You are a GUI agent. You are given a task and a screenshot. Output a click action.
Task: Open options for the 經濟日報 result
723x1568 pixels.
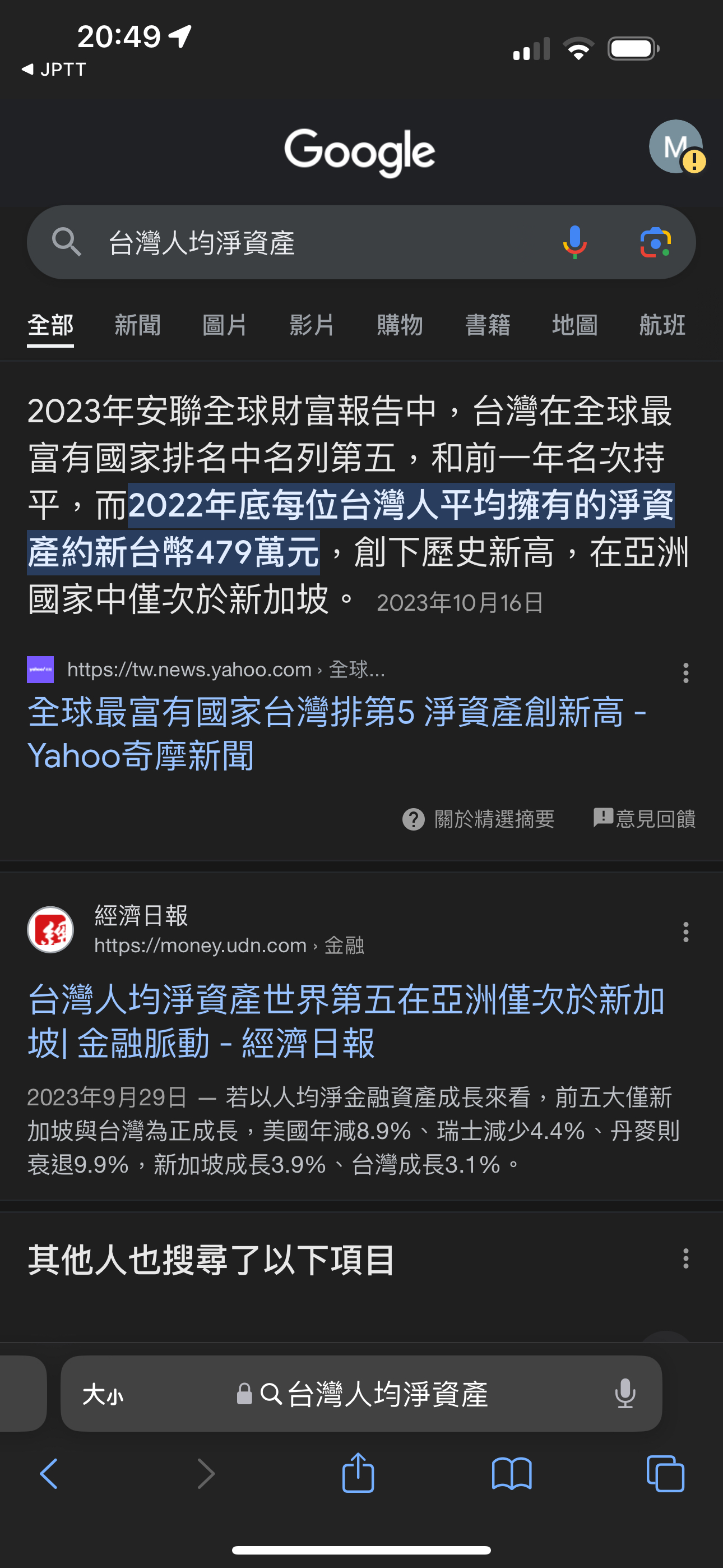click(x=685, y=932)
